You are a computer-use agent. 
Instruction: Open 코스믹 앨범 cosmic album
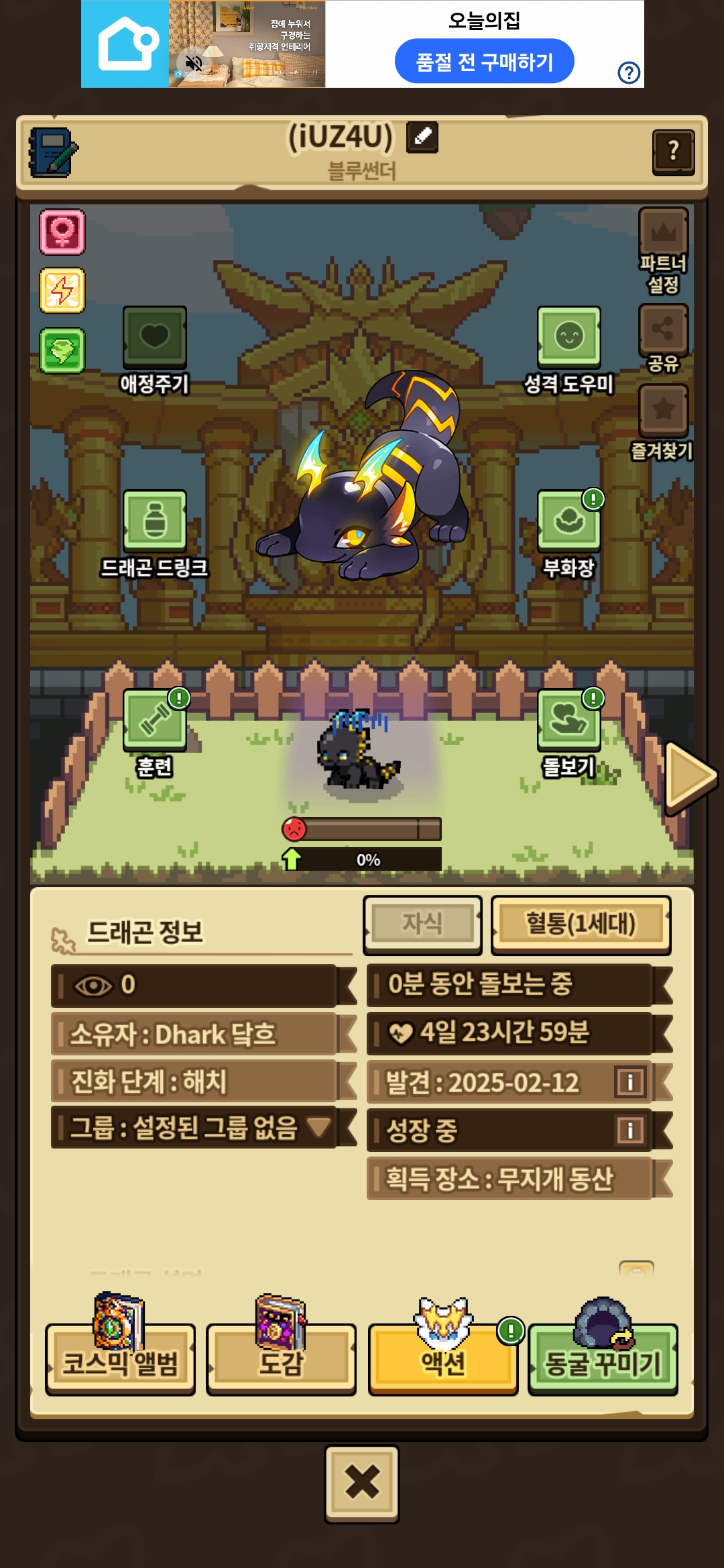[x=120, y=1360]
